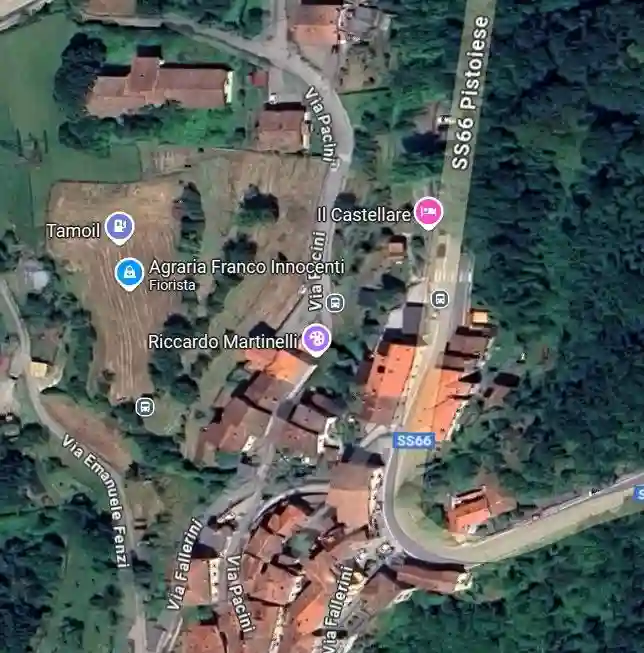Image resolution: width=644 pixels, height=653 pixels.
Task: Tap the Riccardo Martinelli place marker
Action: click(317, 339)
